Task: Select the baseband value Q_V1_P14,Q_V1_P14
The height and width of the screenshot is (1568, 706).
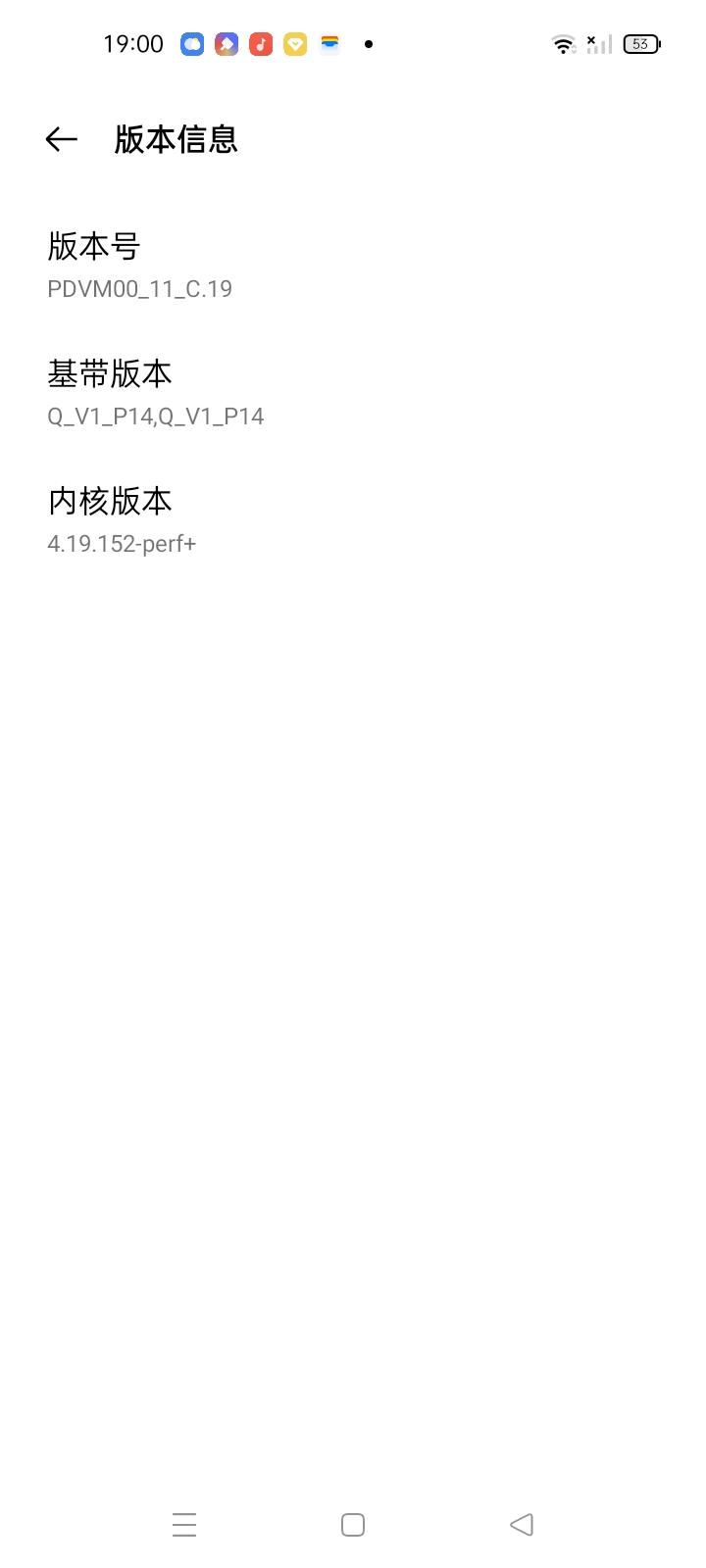Action: coord(155,416)
